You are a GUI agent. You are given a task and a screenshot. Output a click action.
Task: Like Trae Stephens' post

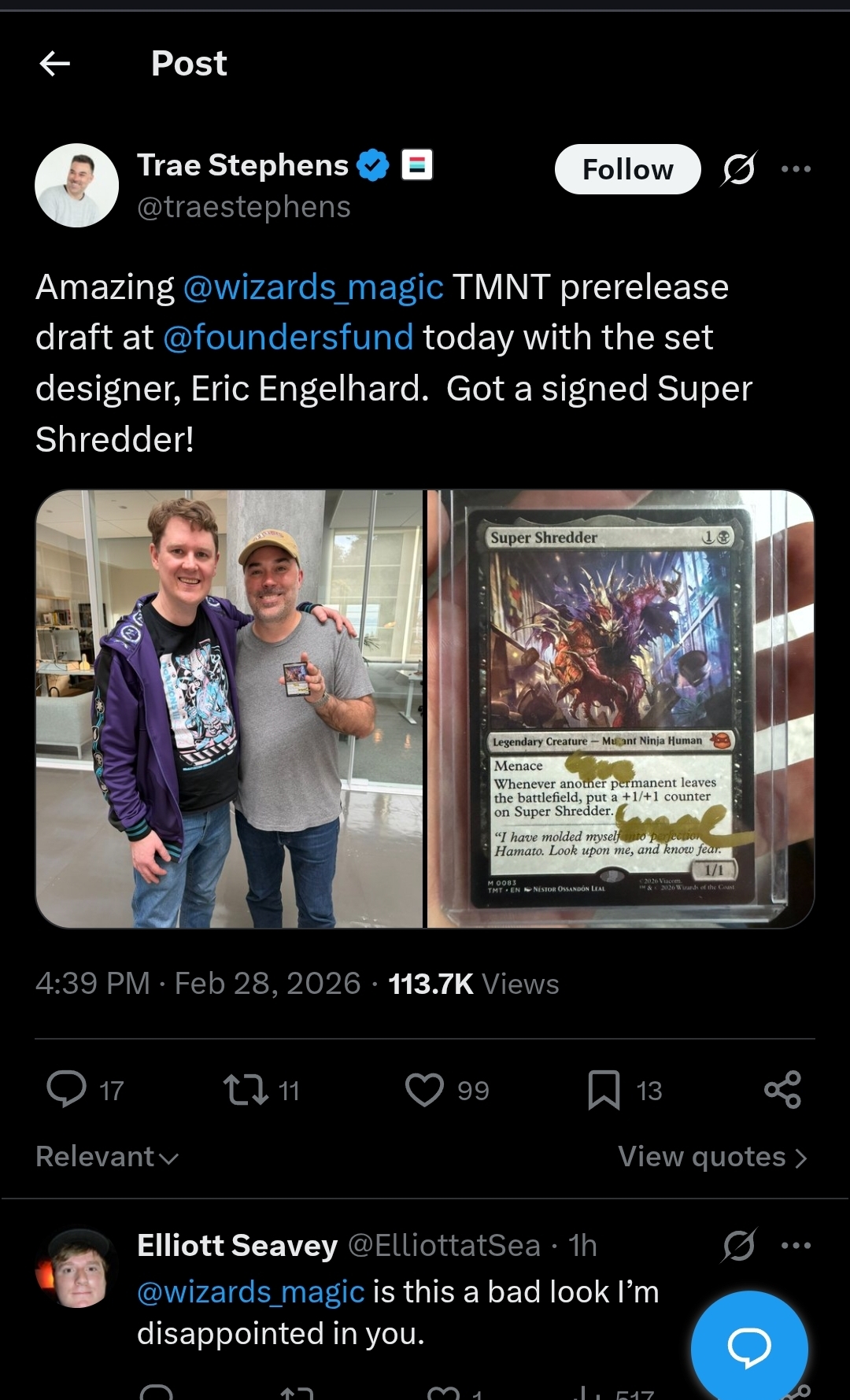(x=424, y=1090)
